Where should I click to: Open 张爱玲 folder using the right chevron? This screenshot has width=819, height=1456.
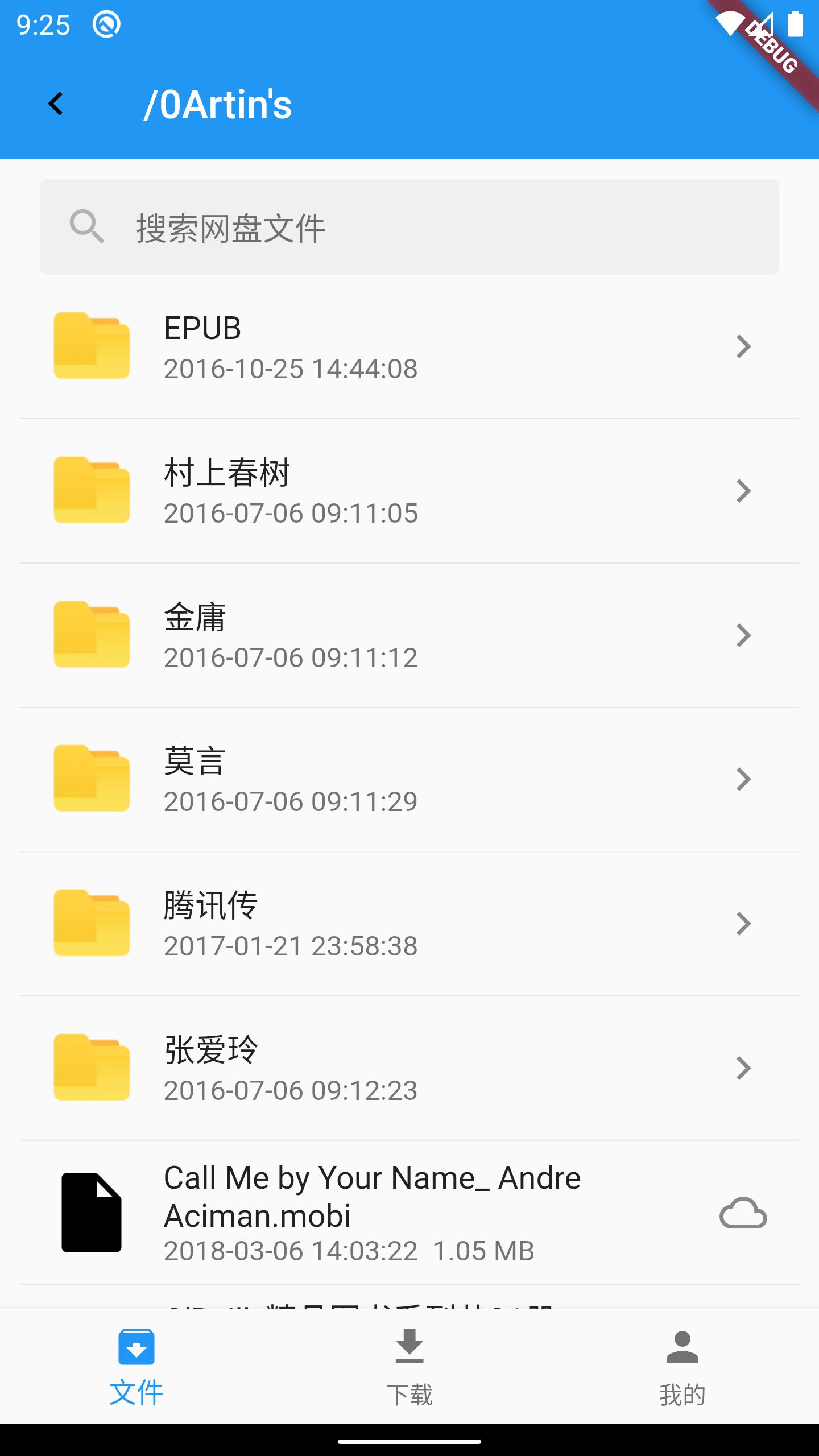pyautogui.click(x=743, y=1068)
